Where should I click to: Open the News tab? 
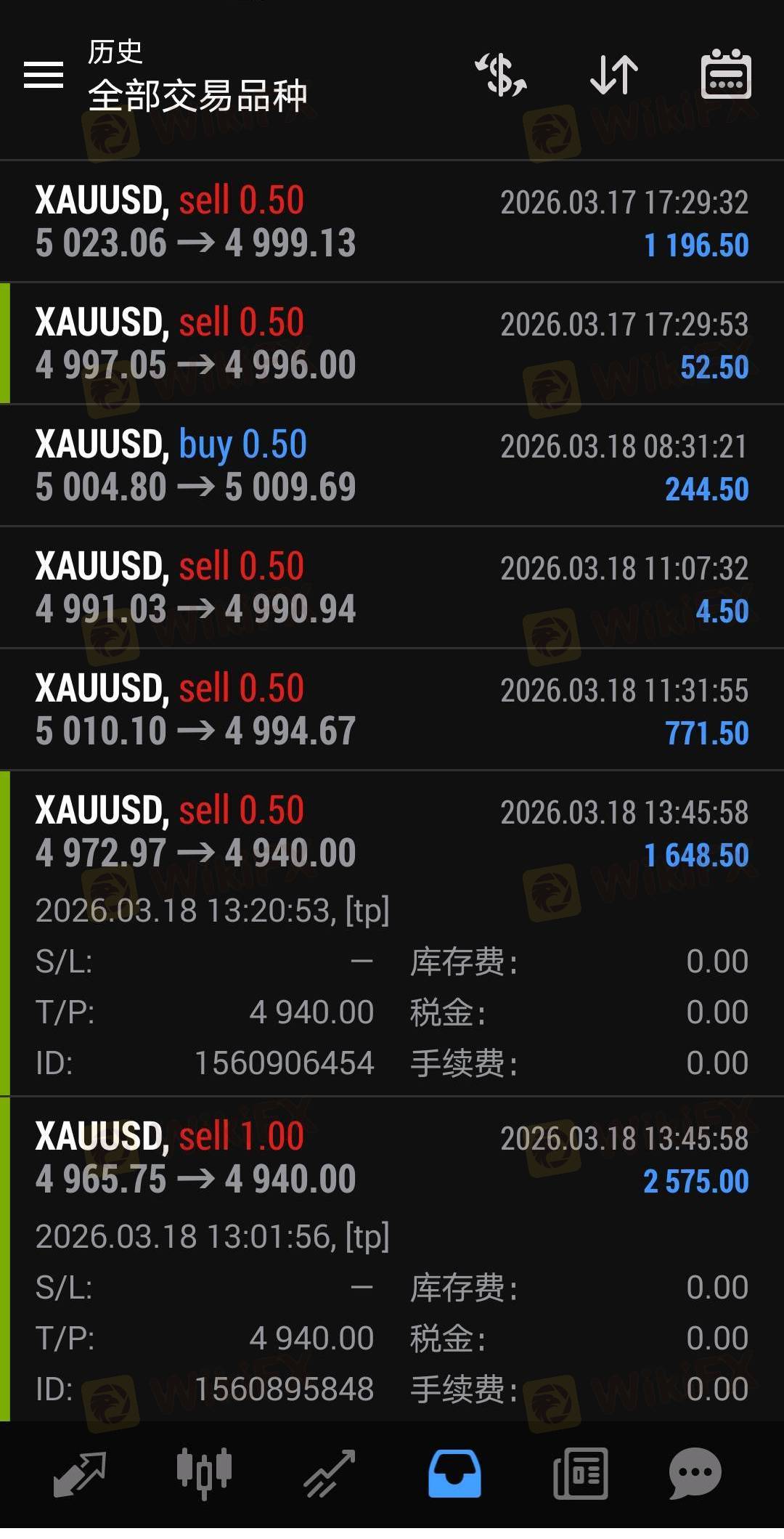pyautogui.click(x=580, y=1474)
